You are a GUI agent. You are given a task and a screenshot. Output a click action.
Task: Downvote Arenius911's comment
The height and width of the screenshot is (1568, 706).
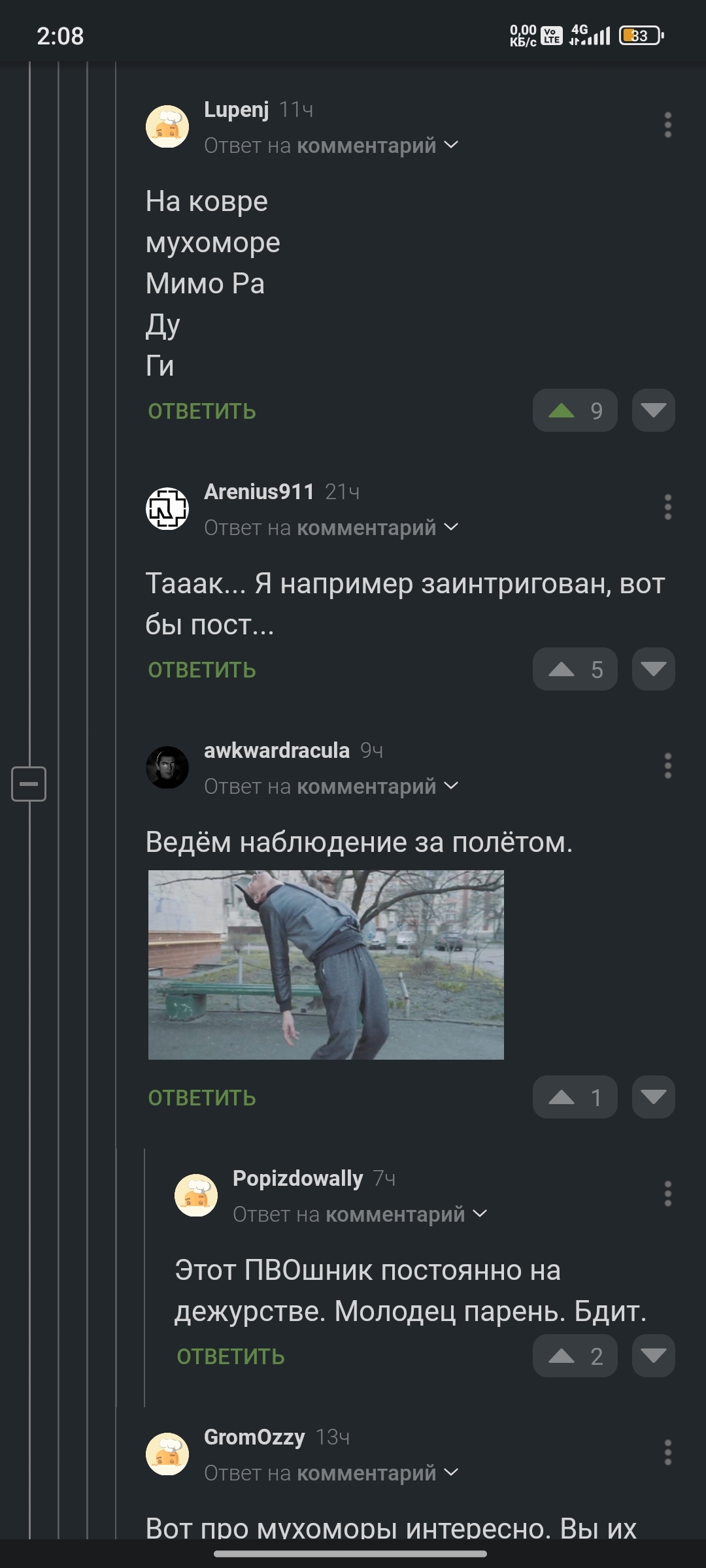pos(653,669)
